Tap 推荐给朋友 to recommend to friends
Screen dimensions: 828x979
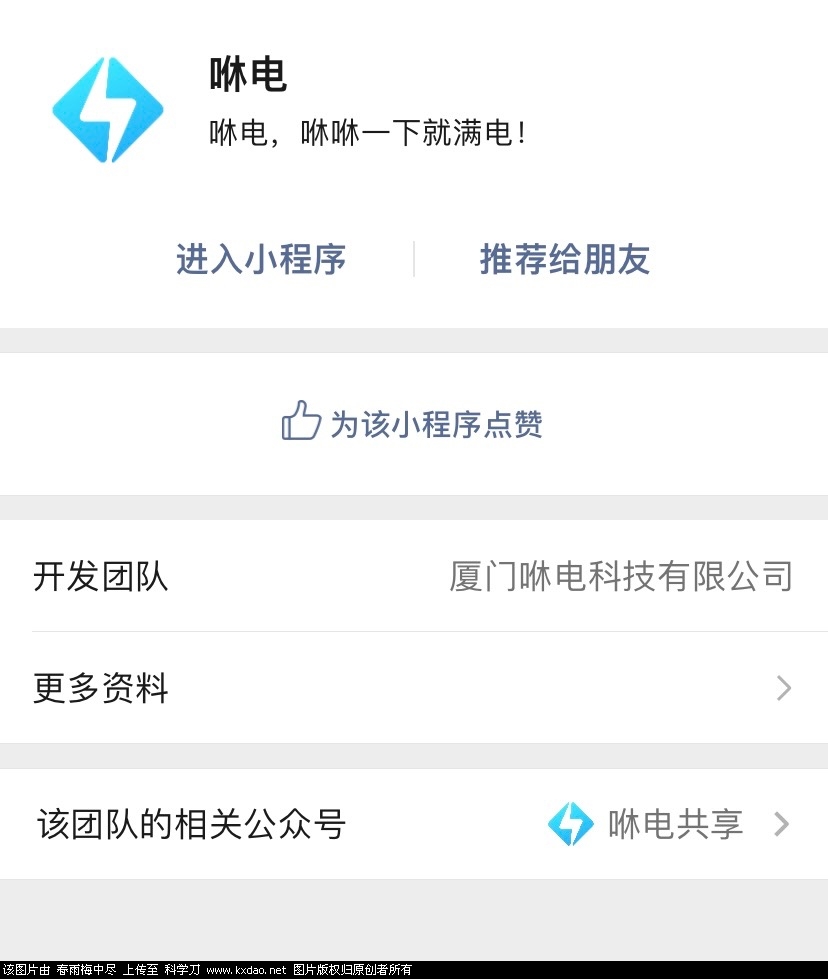[x=564, y=259]
